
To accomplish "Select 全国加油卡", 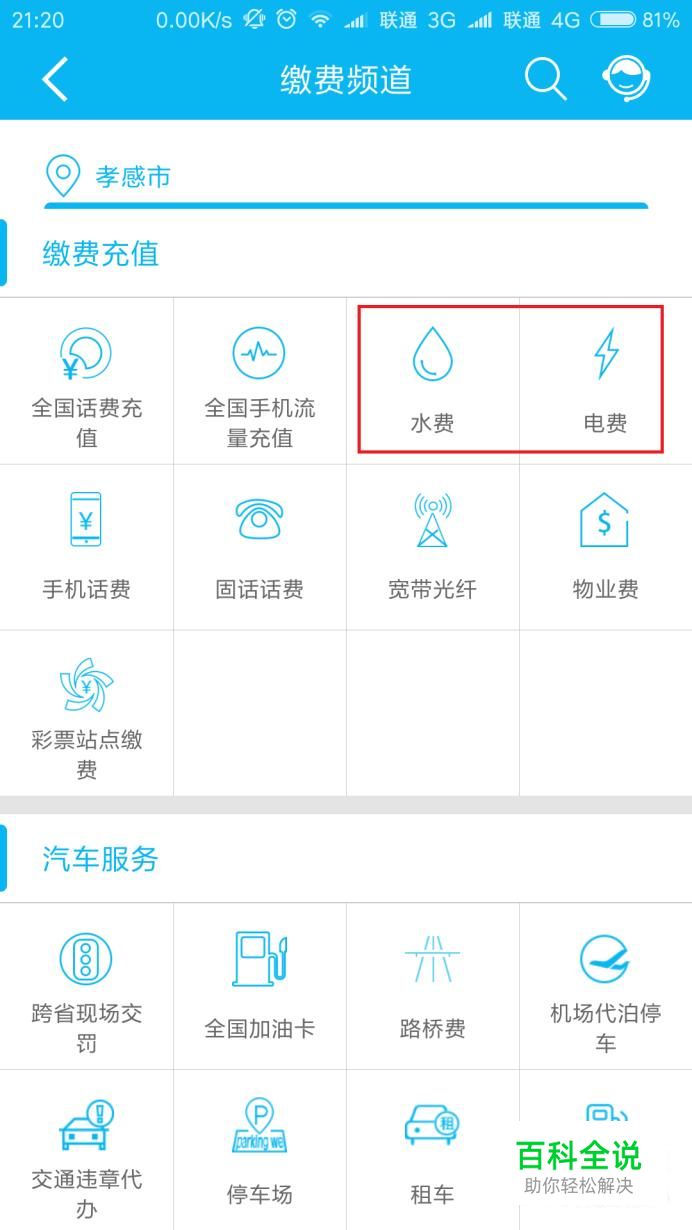I will pos(260,986).
